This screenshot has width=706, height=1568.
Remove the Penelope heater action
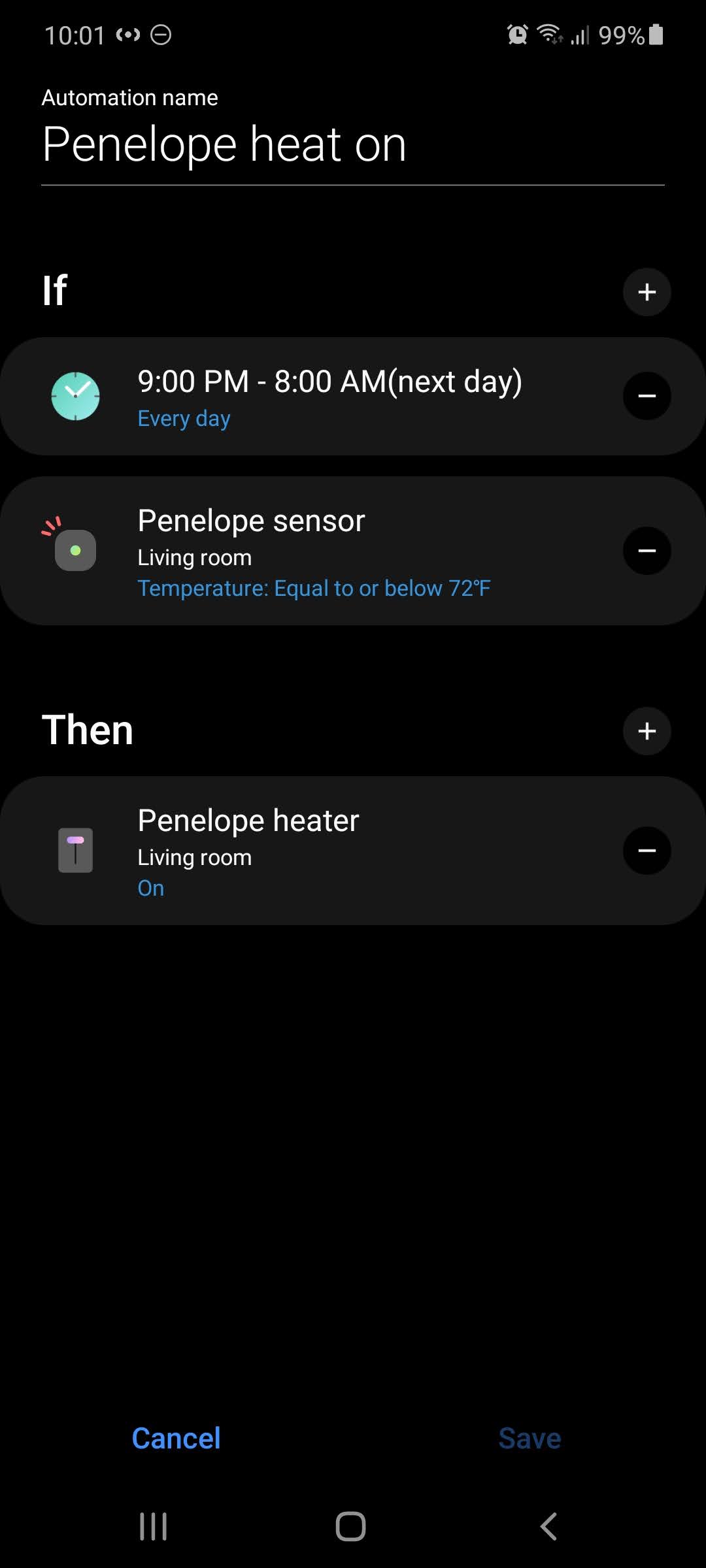(x=647, y=851)
